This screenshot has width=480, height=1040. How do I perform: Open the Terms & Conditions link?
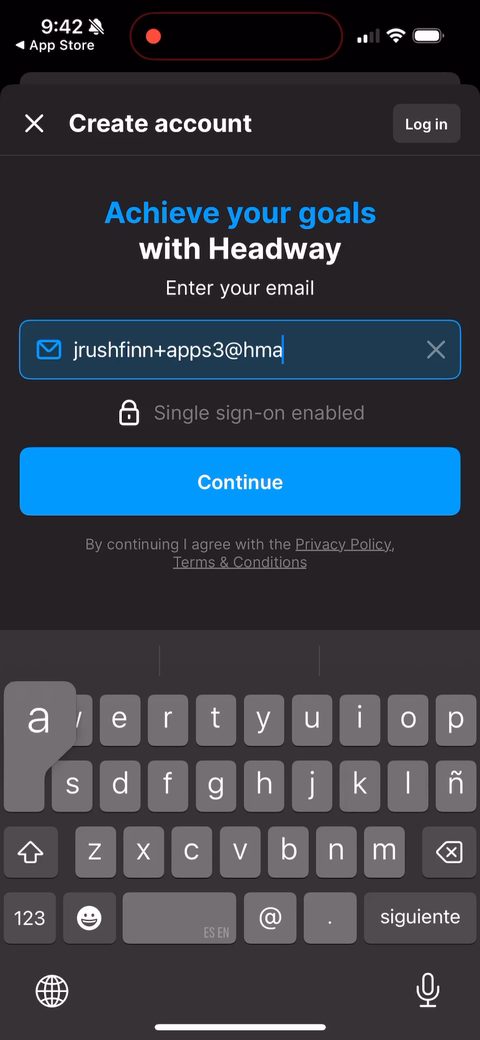240,562
